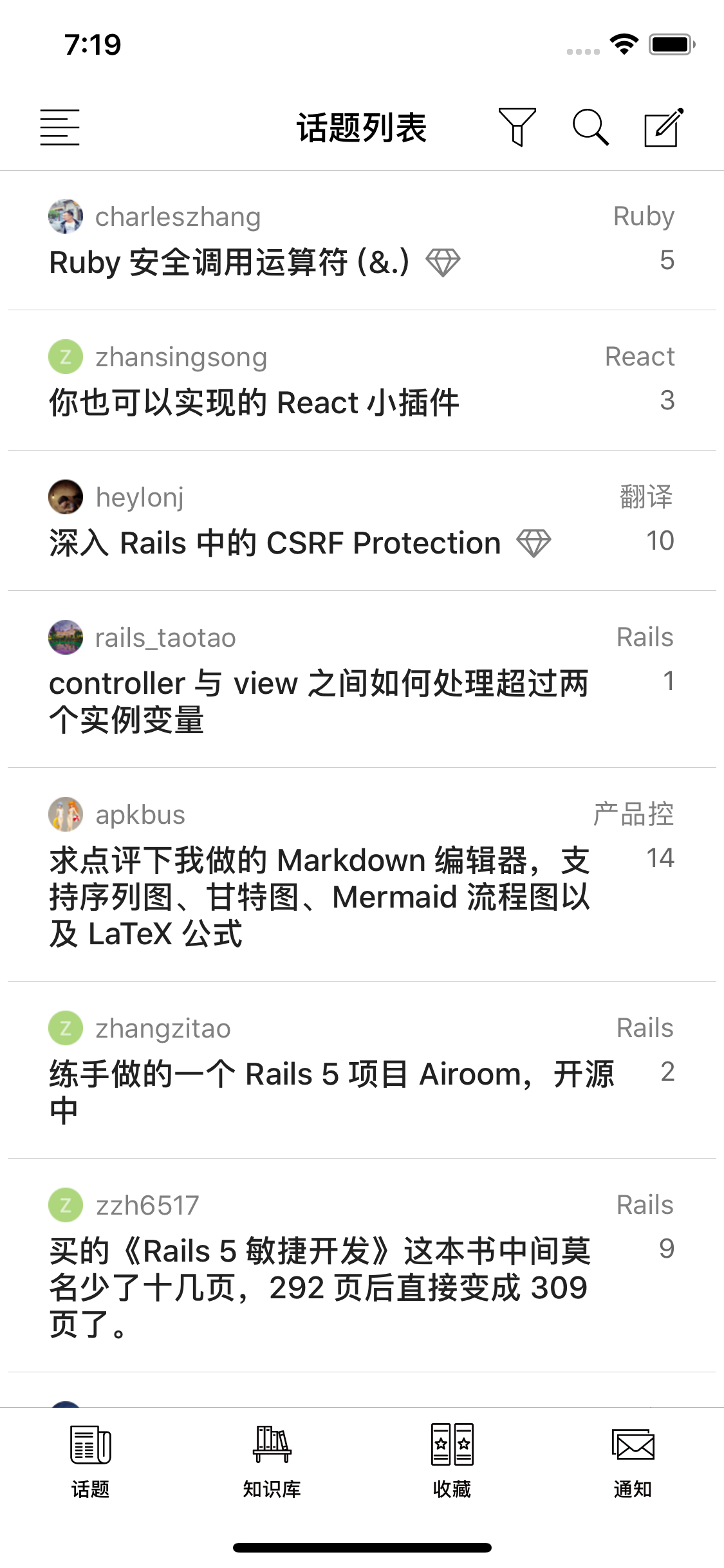The width and height of the screenshot is (724, 1568).
Task: Open zzh6517's 《Rails 5 敏捷开发》 topic
Action: coord(319,1287)
